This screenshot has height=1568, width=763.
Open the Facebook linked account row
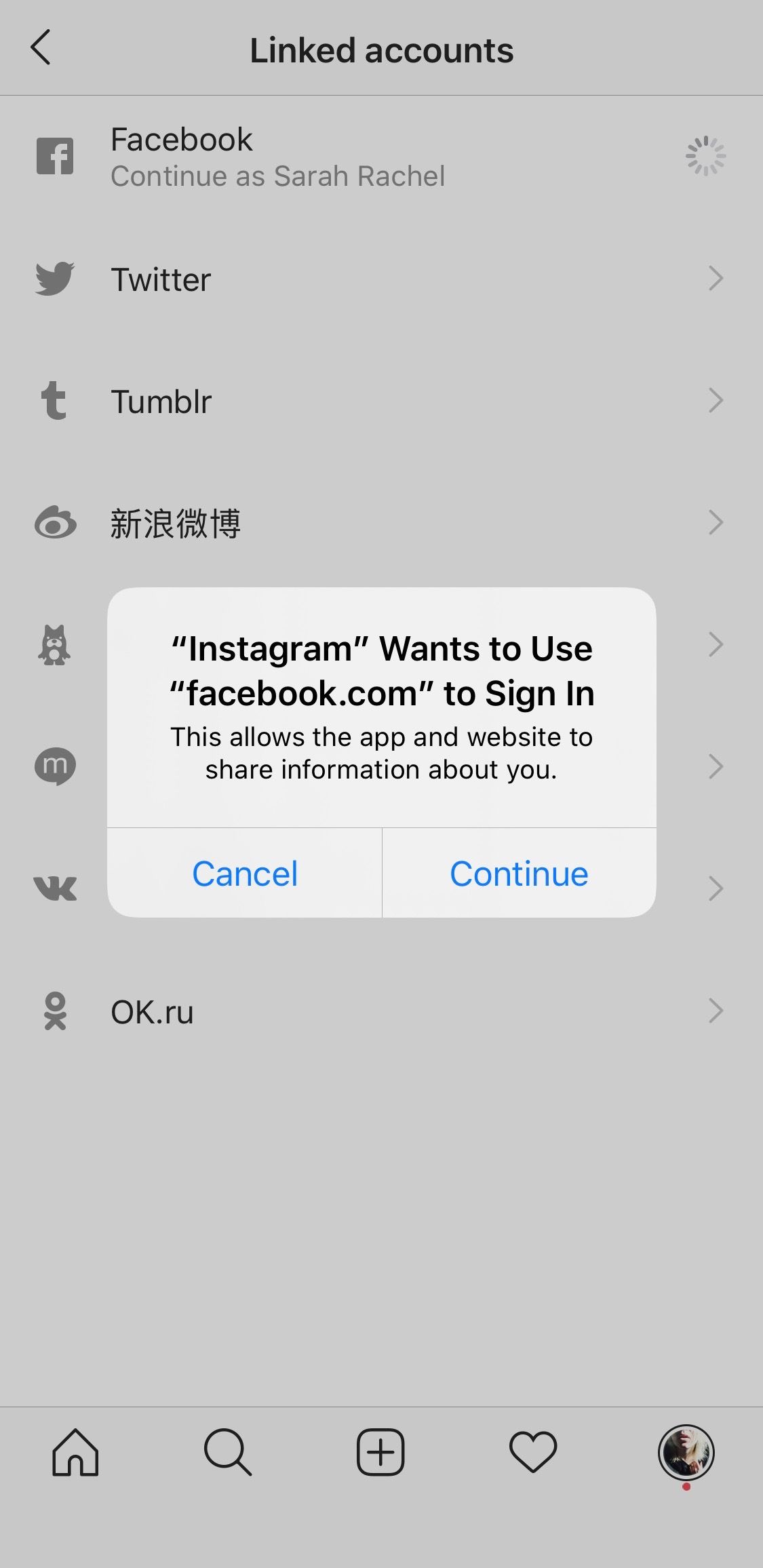click(x=381, y=157)
